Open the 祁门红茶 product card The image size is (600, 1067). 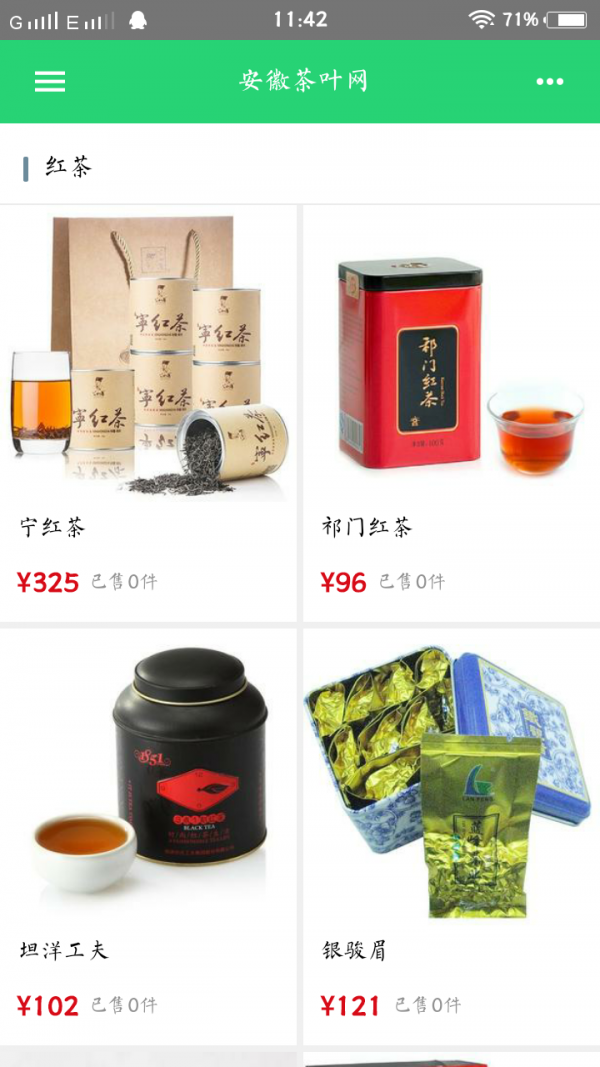451,412
